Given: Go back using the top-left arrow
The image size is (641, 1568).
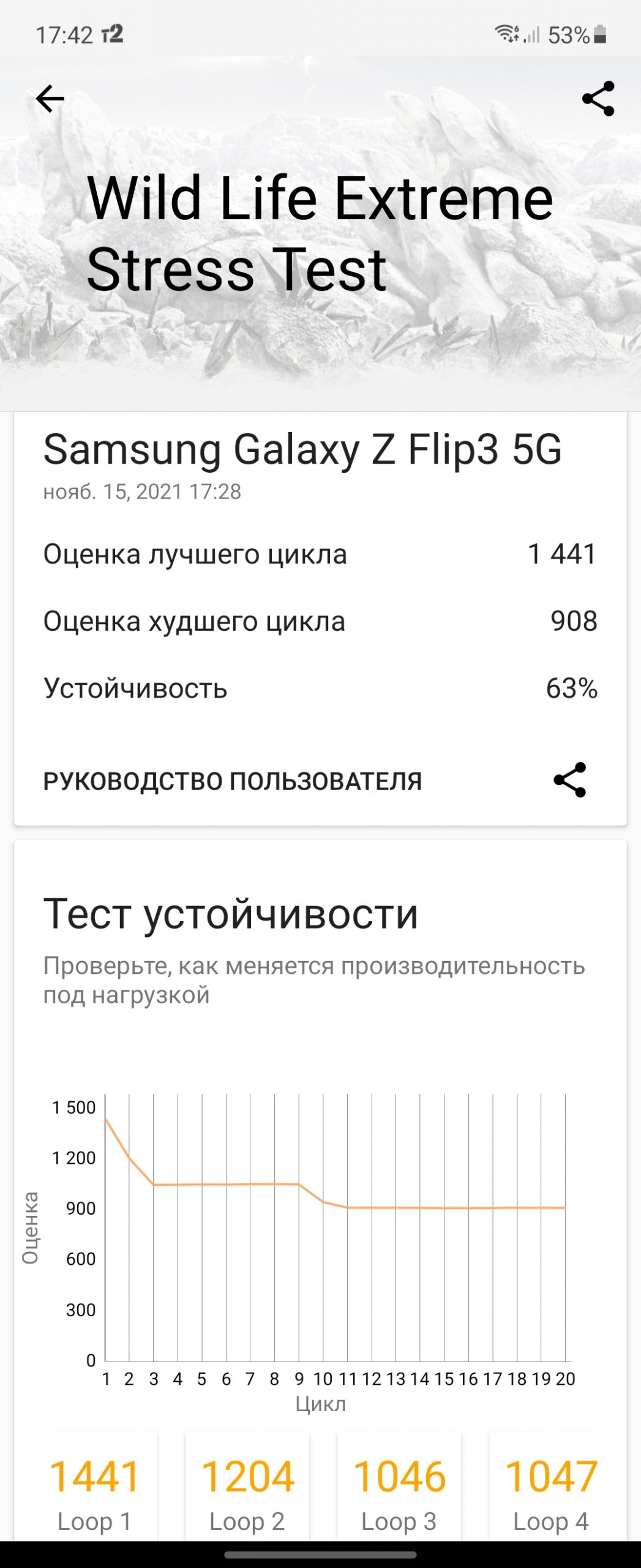Looking at the screenshot, I should (x=50, y=99).
